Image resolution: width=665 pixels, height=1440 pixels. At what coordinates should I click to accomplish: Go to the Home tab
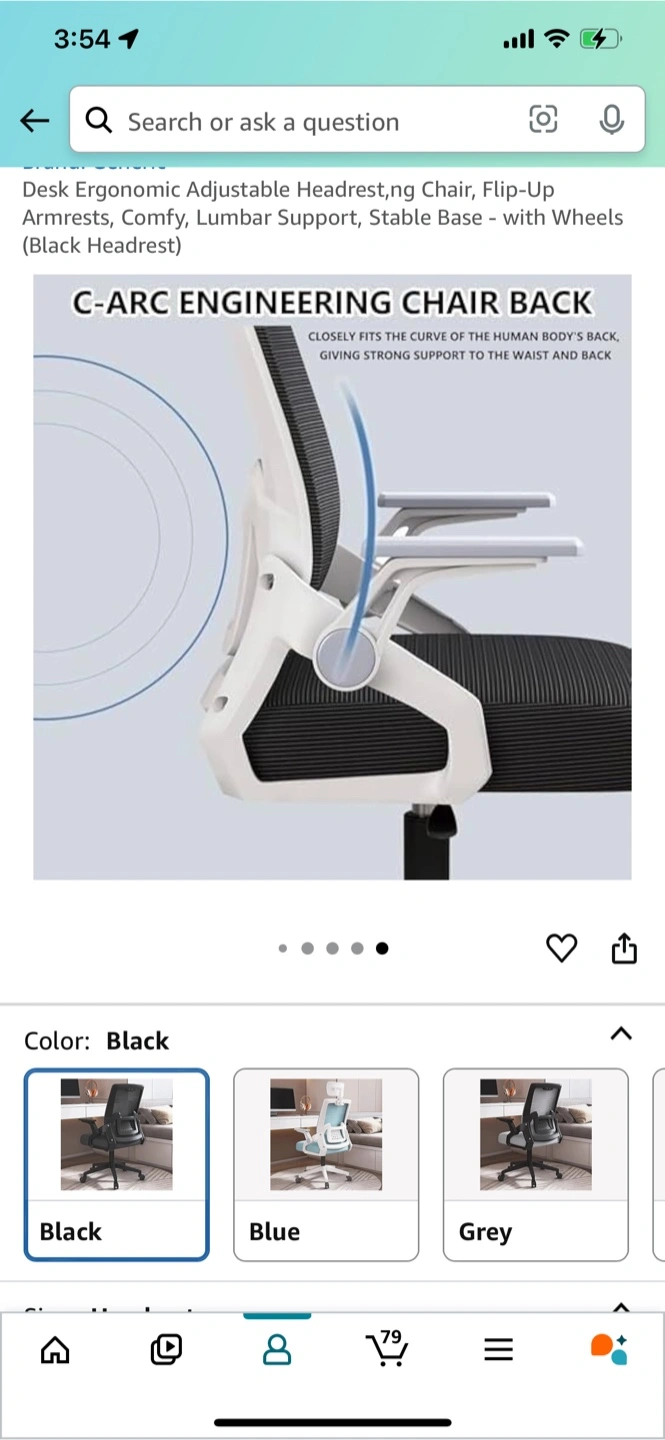point(55,1350)
